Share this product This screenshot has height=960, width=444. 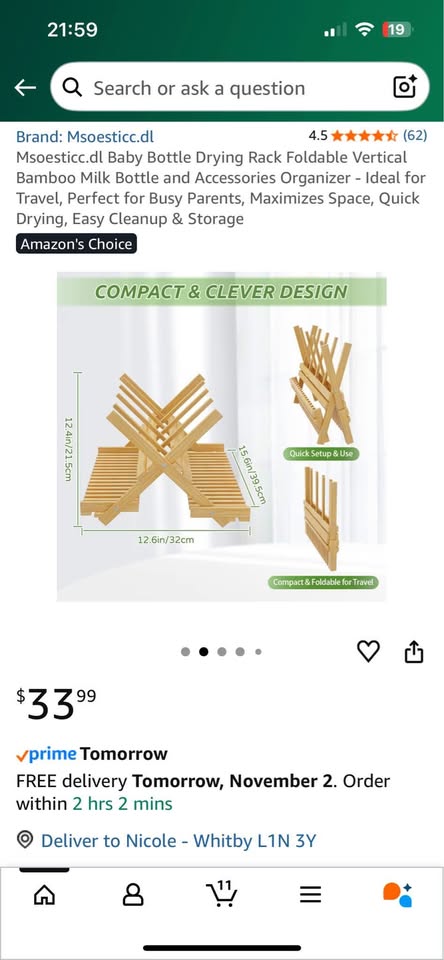pos(414,651)
